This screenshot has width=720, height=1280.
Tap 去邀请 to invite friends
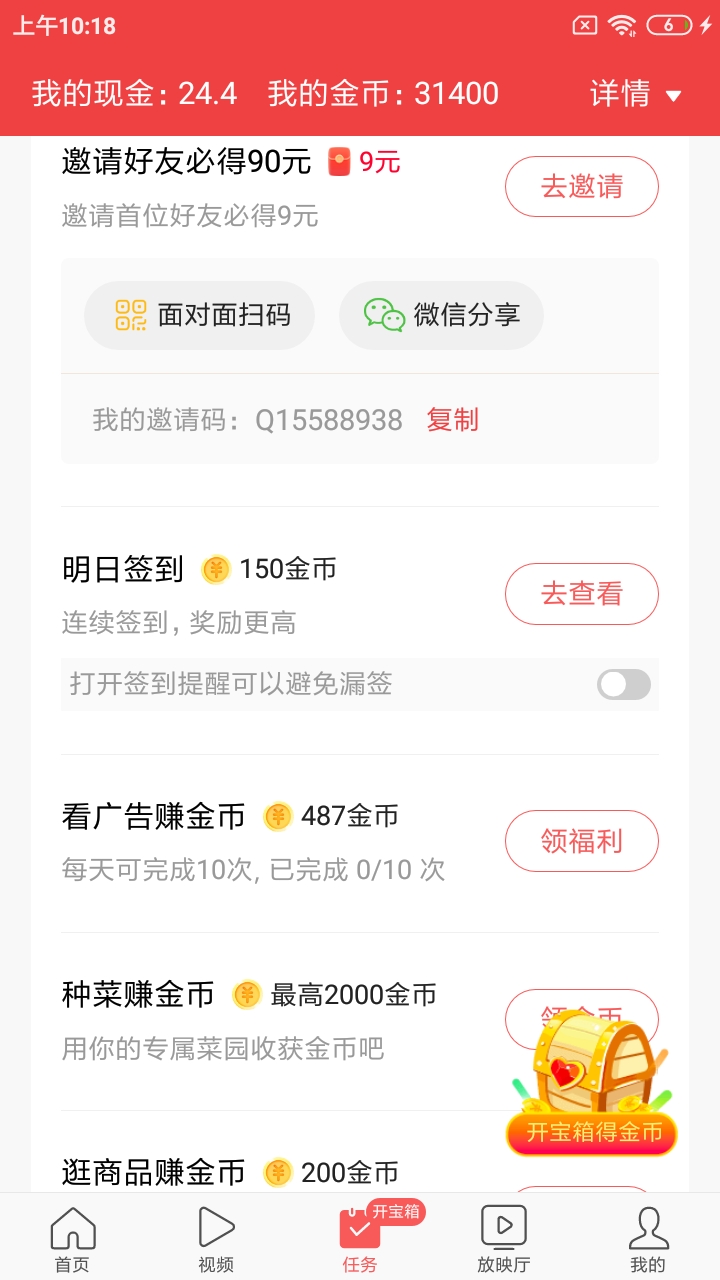581,186
